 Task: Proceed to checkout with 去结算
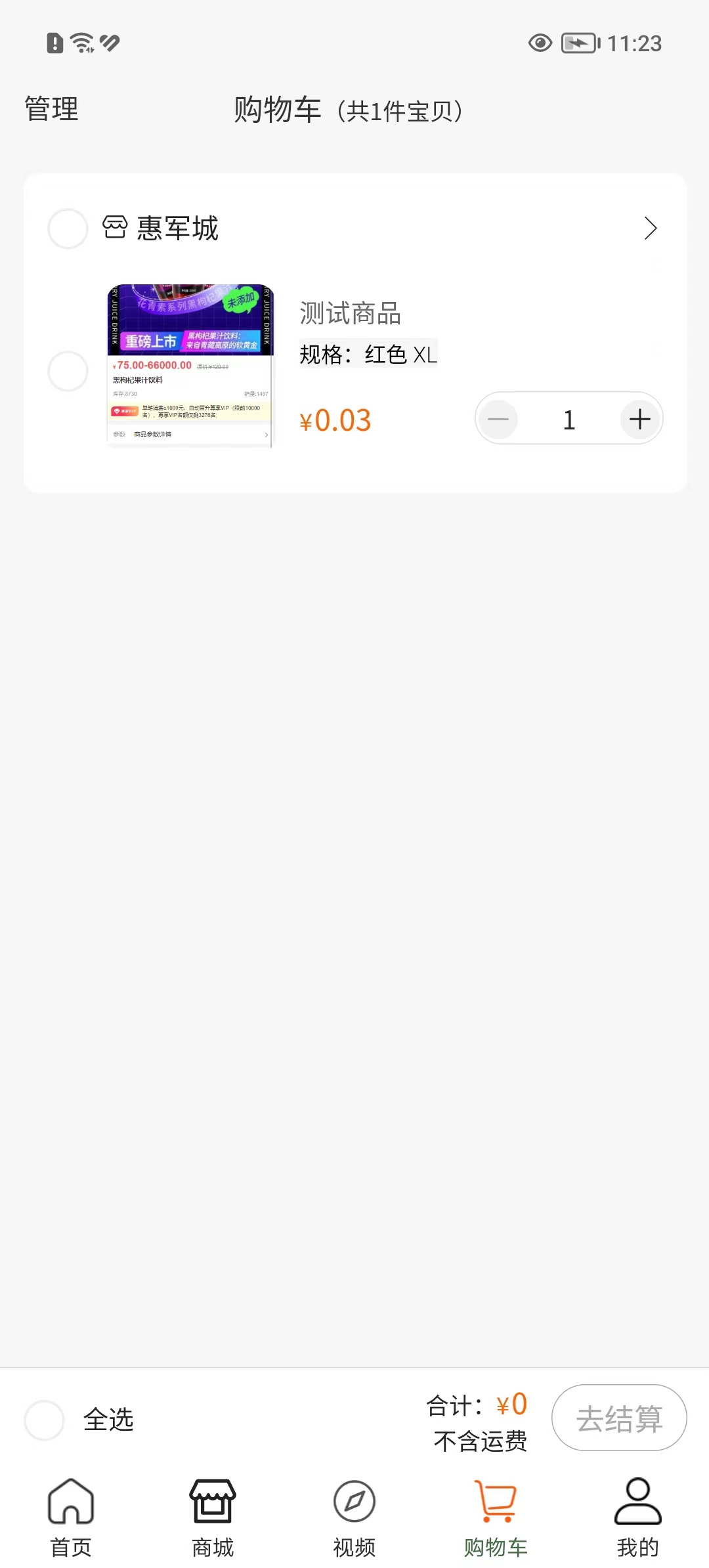coord(618,1418)
